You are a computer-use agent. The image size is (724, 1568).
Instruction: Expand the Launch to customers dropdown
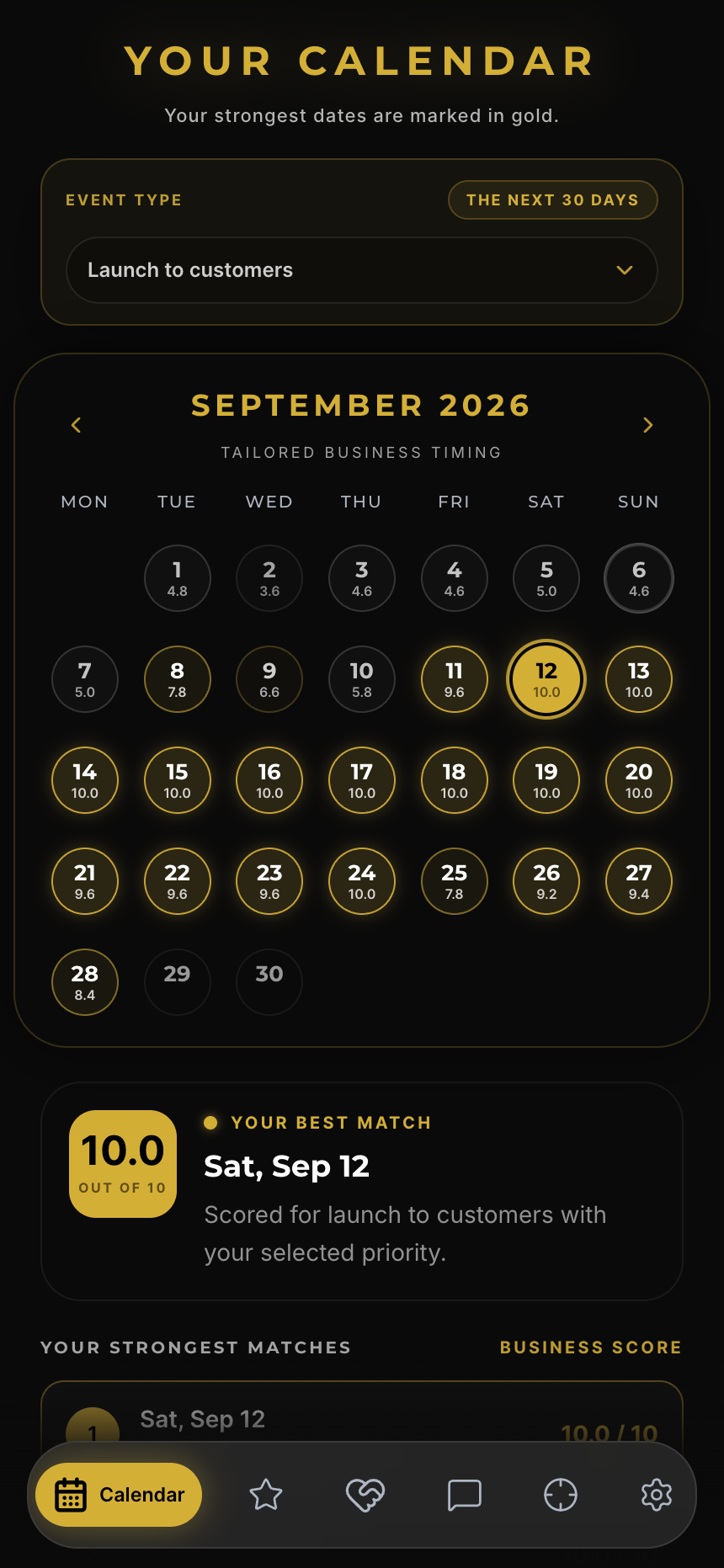362,270
